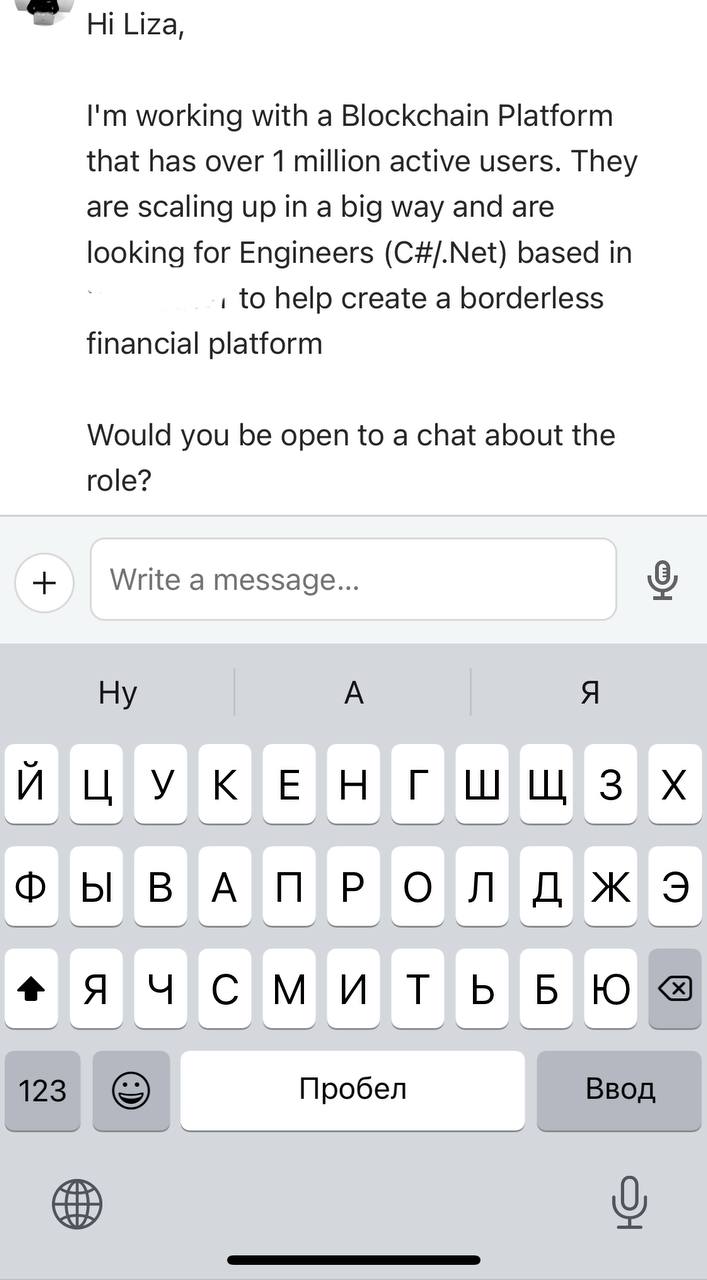Hit the Ввод return key
This screenshot has width=707, height=1280.
[620, 1090]
